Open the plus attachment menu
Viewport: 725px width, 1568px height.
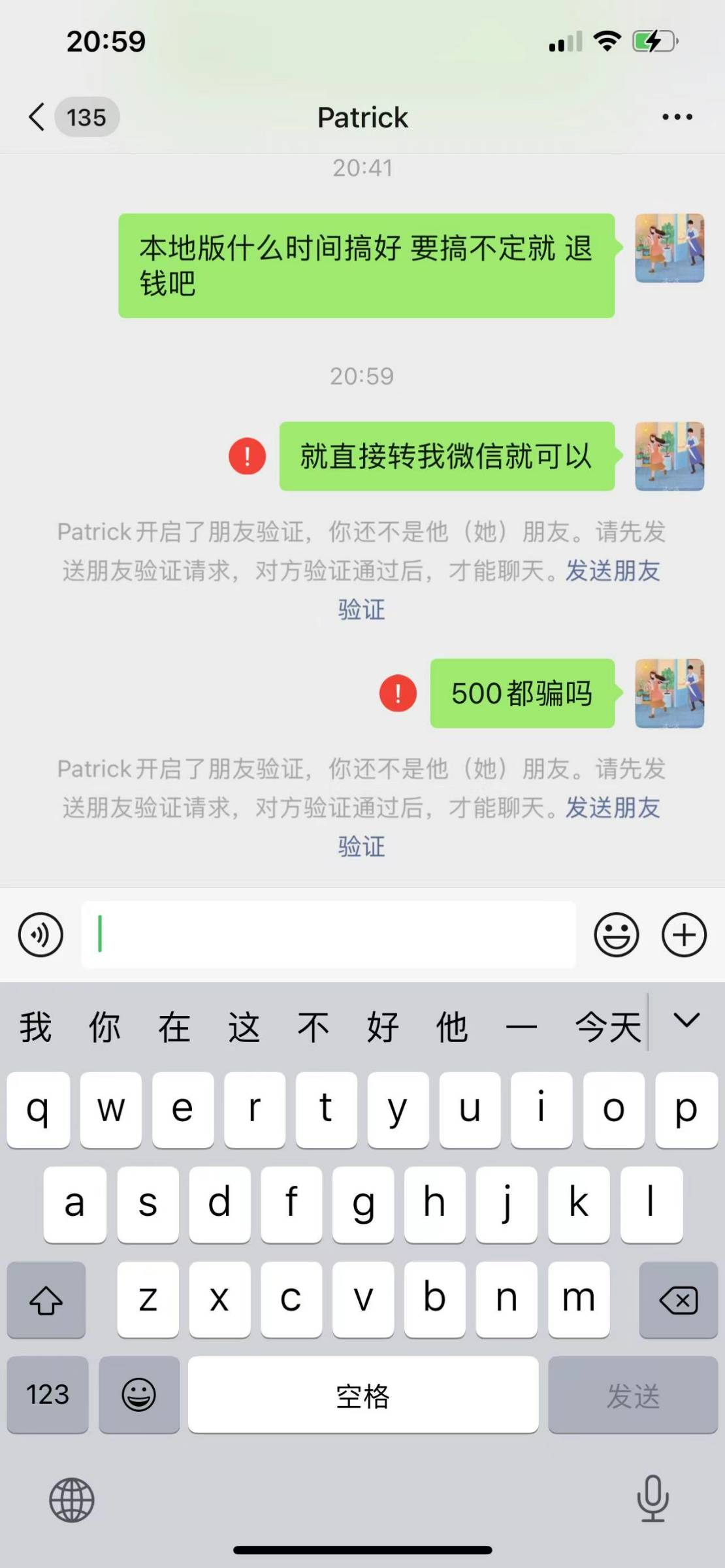(x=684, y=934)
